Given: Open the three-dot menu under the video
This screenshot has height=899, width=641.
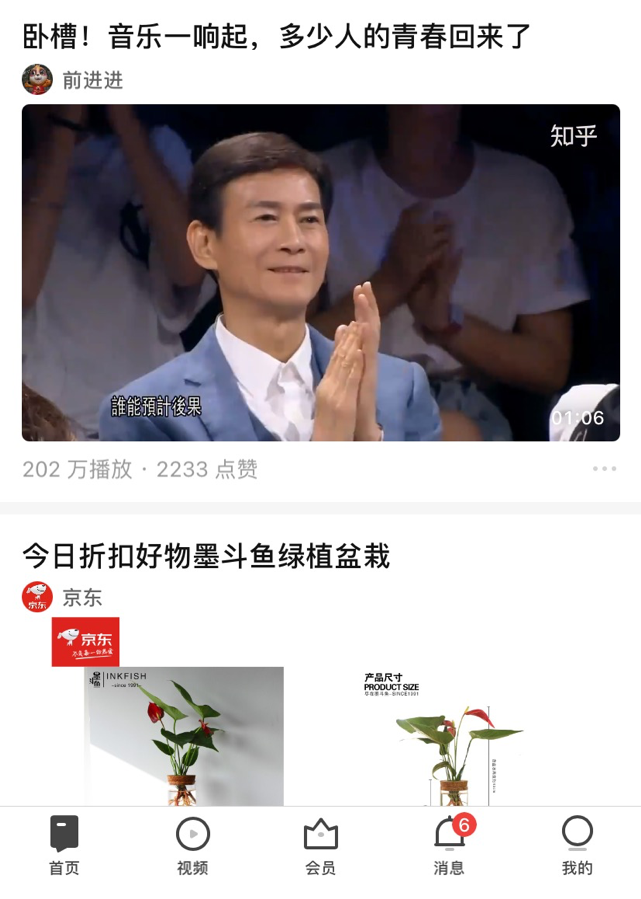Looking at the screenshot, I should coord(604,469).
